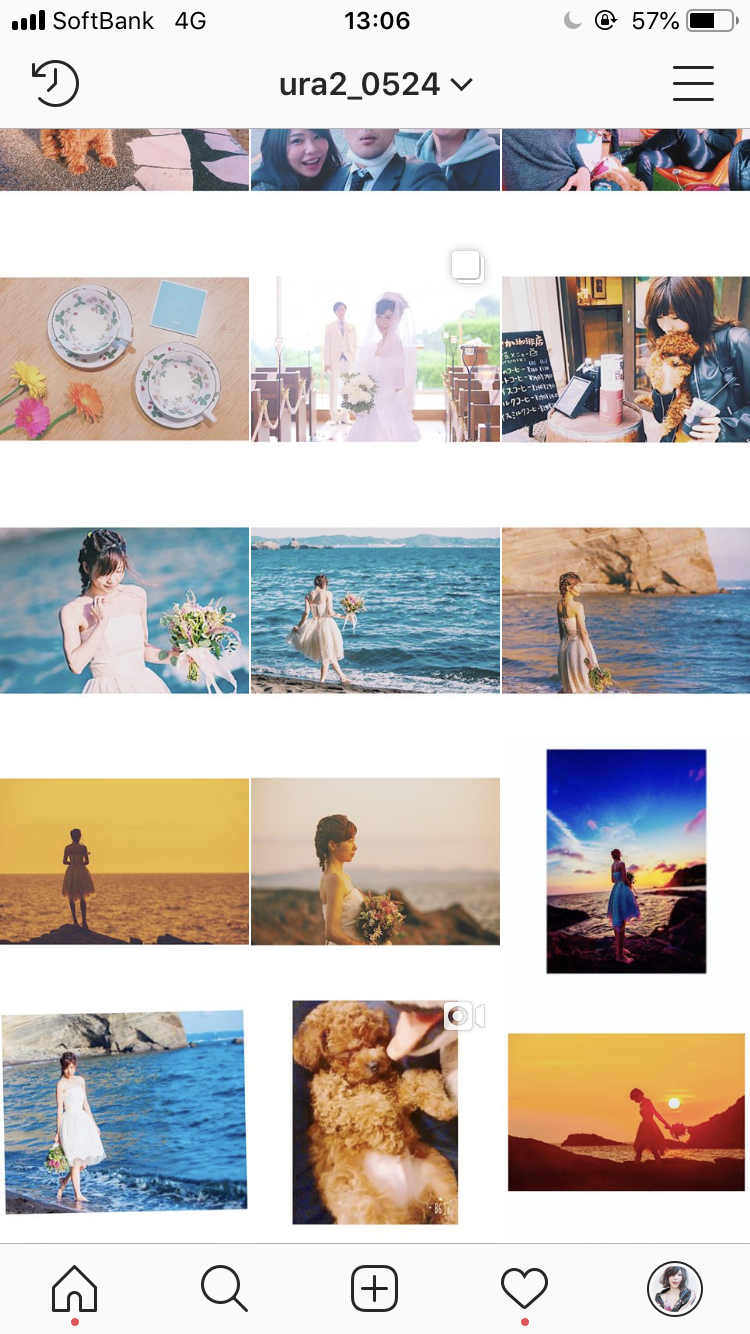Expand the ura2_0524 account switcher
The width and height of the screenshot is (750, 1334).
(x=375, y=84)
